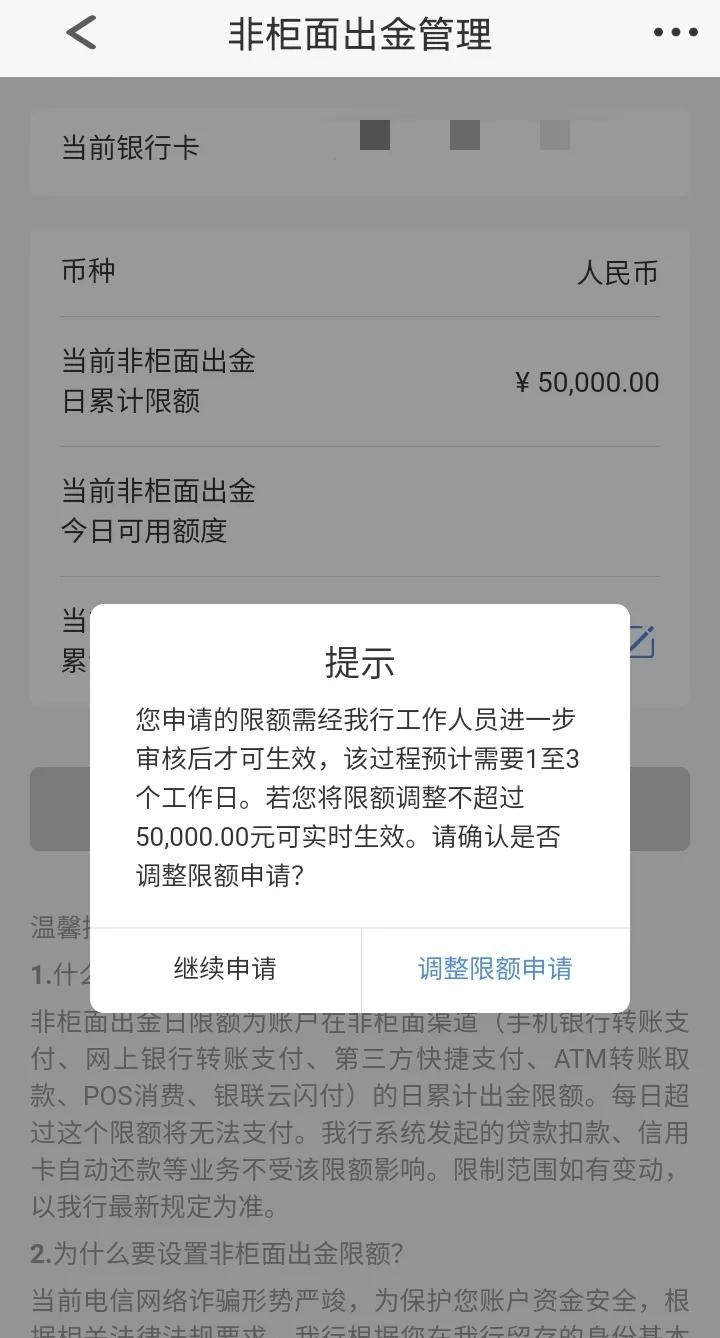Select the 当前银行卡 row
Image resolution: width=720 pixels, height=1338 pixels.
pyautogui.click(x=360, y=148)
